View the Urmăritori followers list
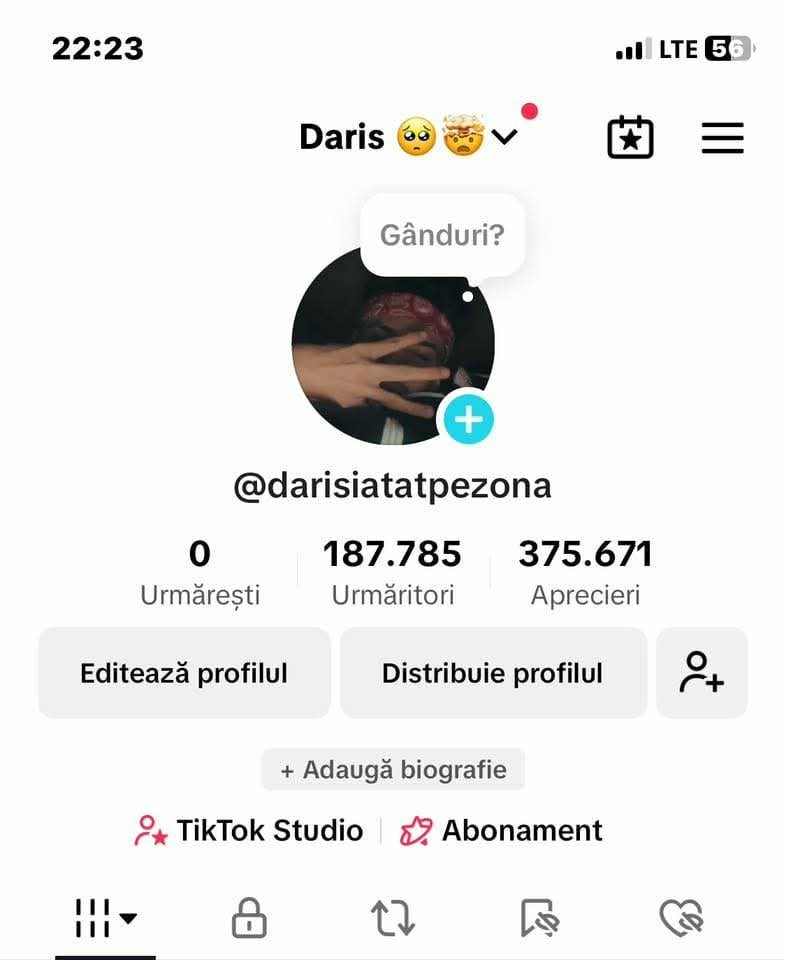 (x=392, y=572)
